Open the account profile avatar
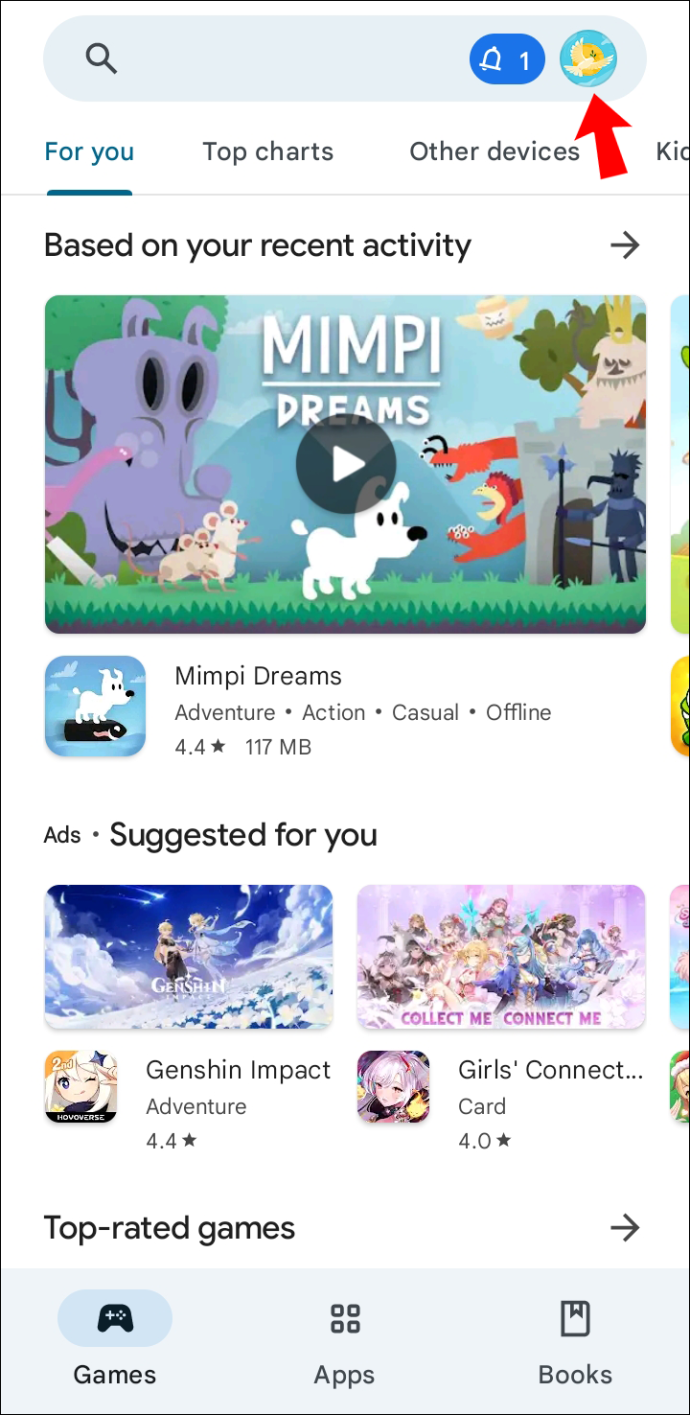The height and width of the screenshot is (1415, 690). pos(588,59)
